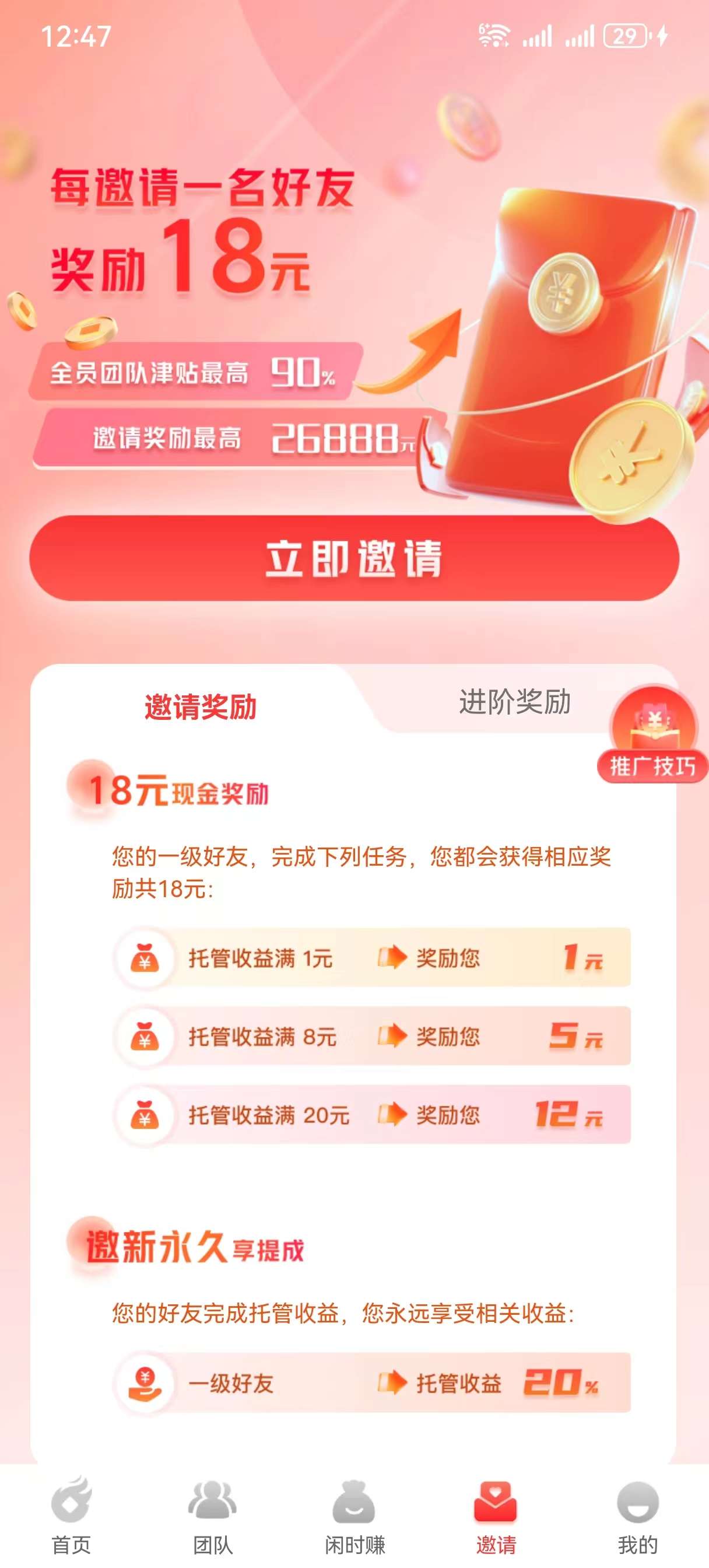Select the 邀请奖励 tab
The width and height of the screenshot is (709, 1568).
[200, 706]
